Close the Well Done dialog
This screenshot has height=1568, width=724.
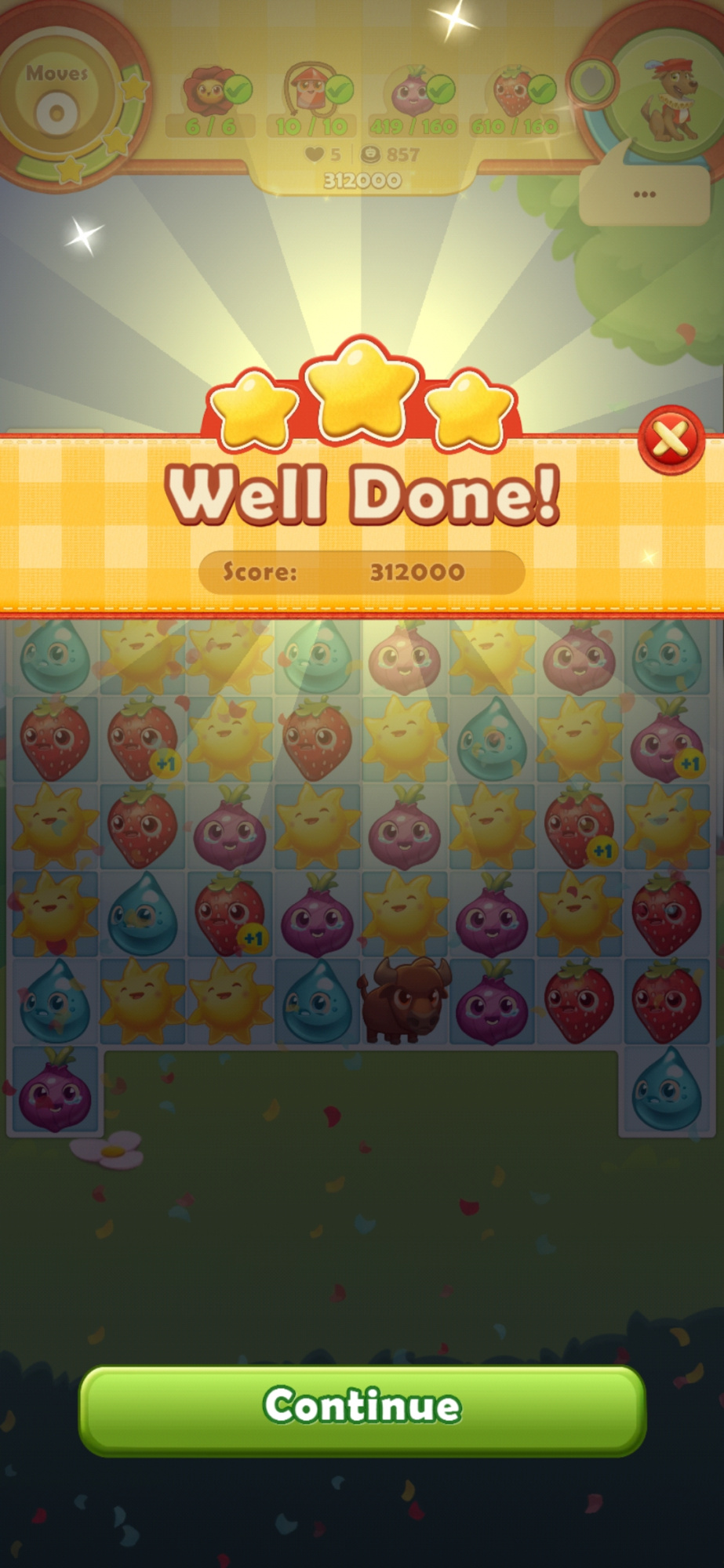pos(672,441)
